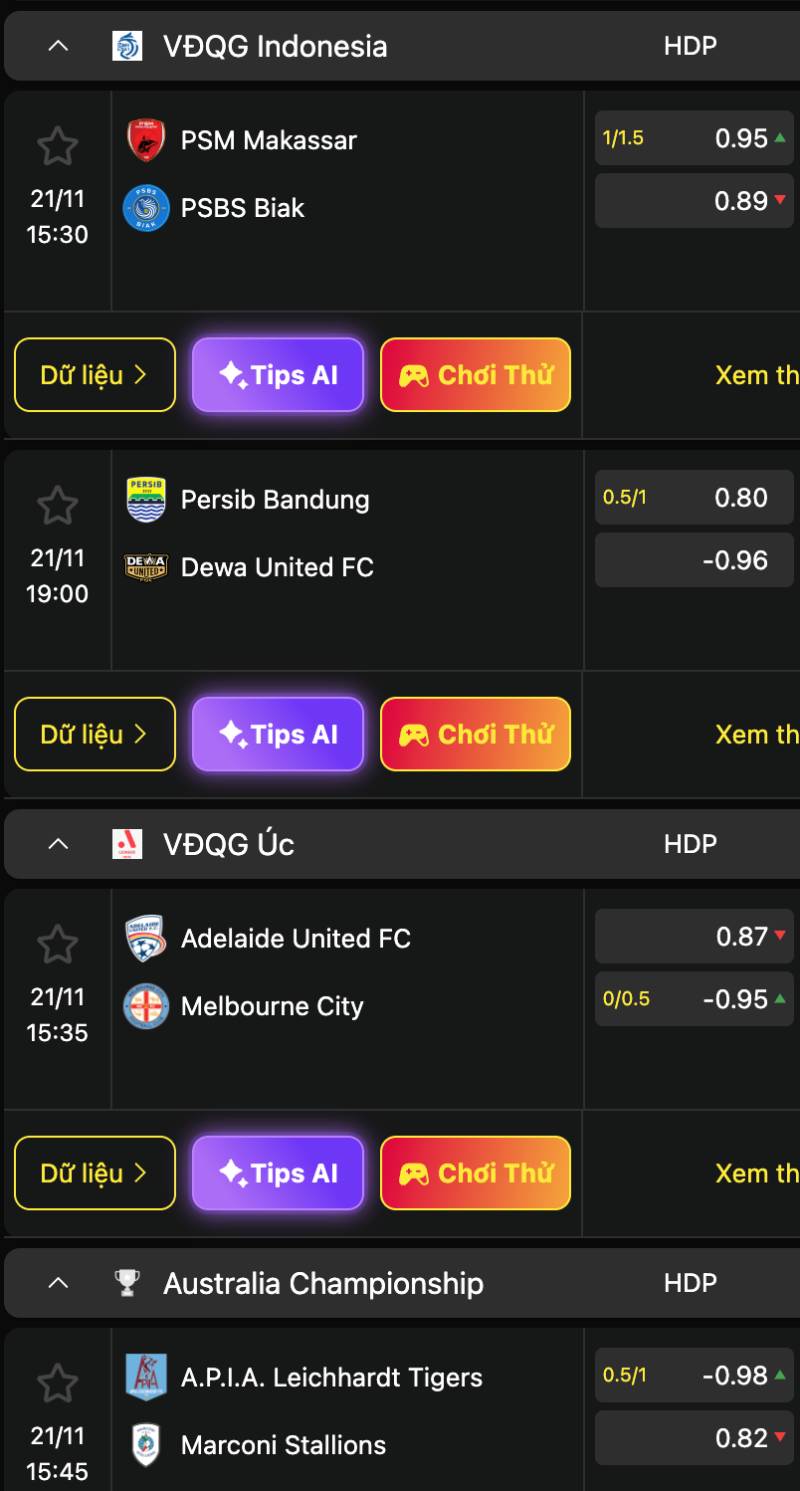Favorite the PSM Makassar vs PSBS Biak match
Viewport: 800px width, 1491px height.
click(57, 147)
